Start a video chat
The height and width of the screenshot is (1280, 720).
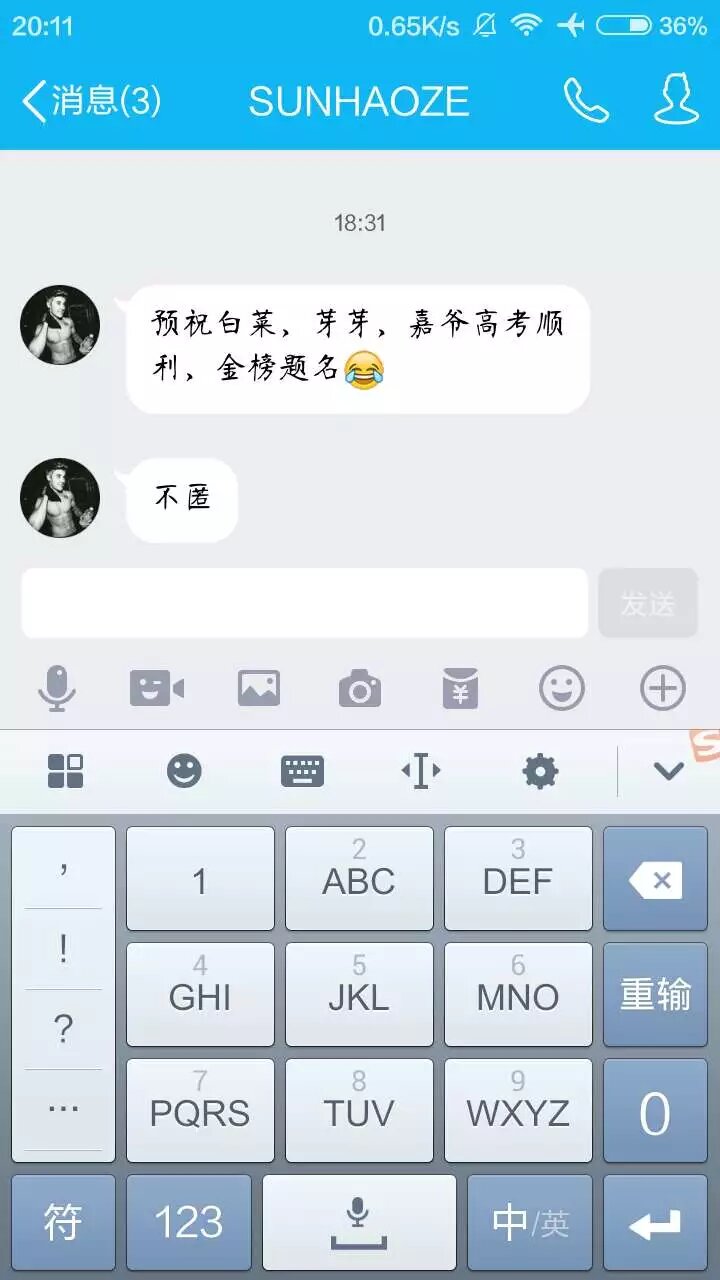tap(157, 688)
